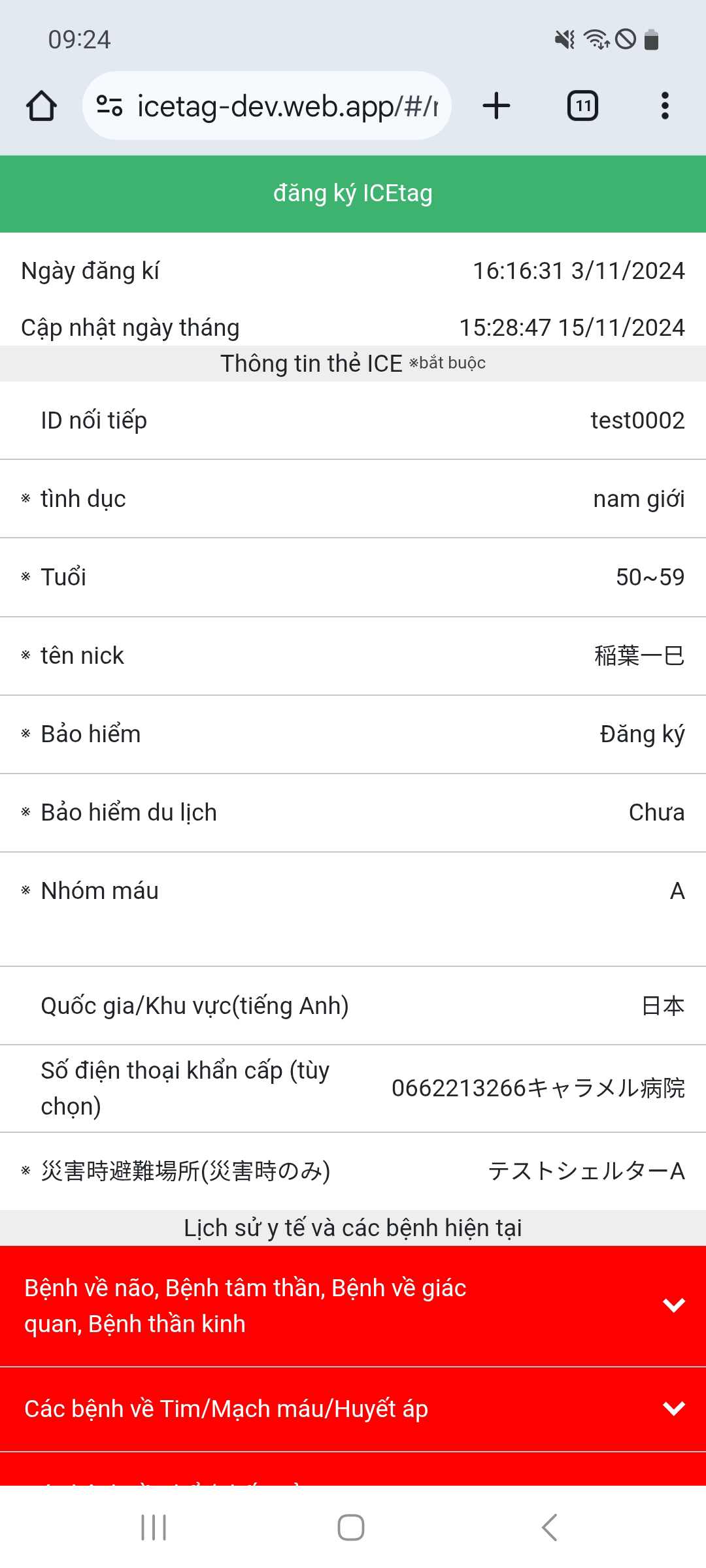Open the recent apps view
Image resolution: width=706 pixels, height=1568 pixels.
pos(154,1527)
